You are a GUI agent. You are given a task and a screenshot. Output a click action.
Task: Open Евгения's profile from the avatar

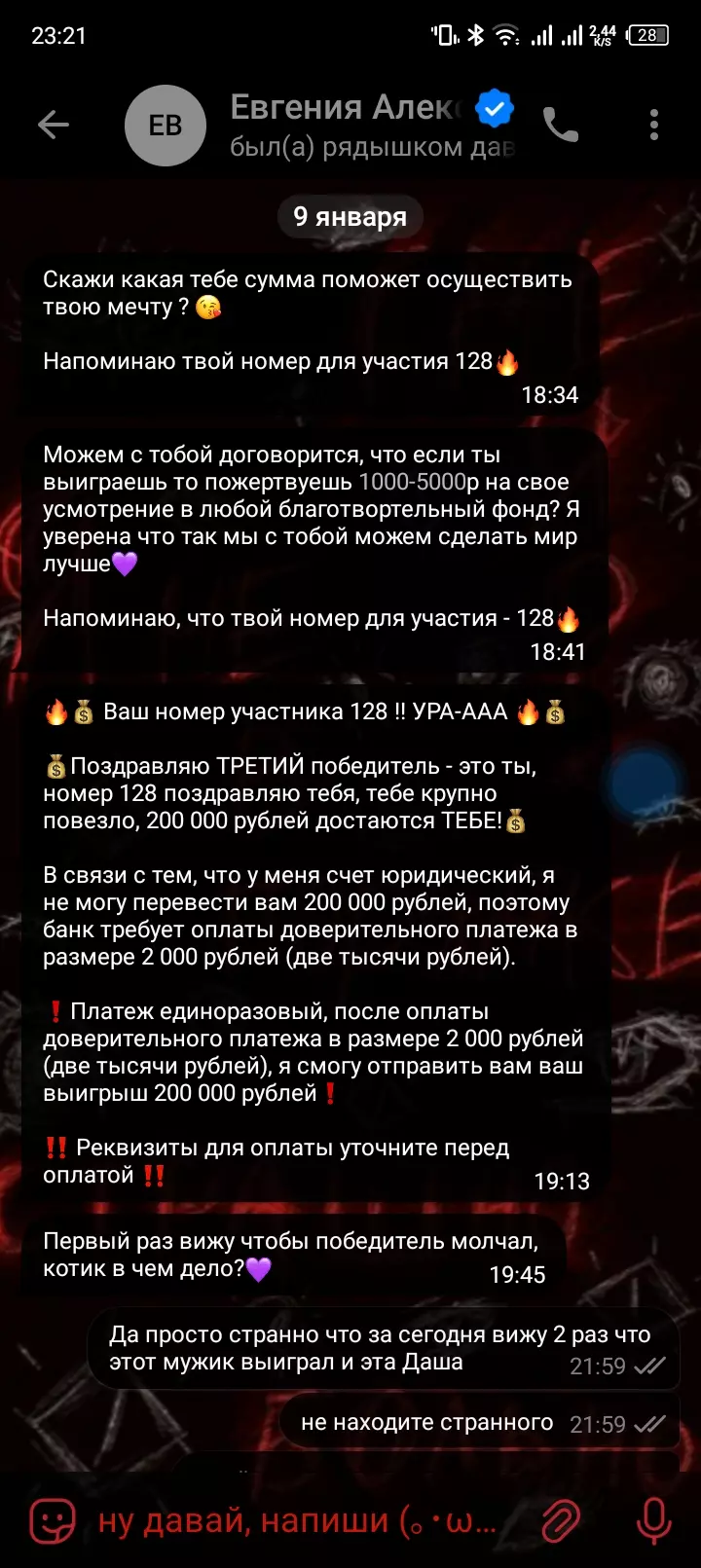(x=166, y=126)
